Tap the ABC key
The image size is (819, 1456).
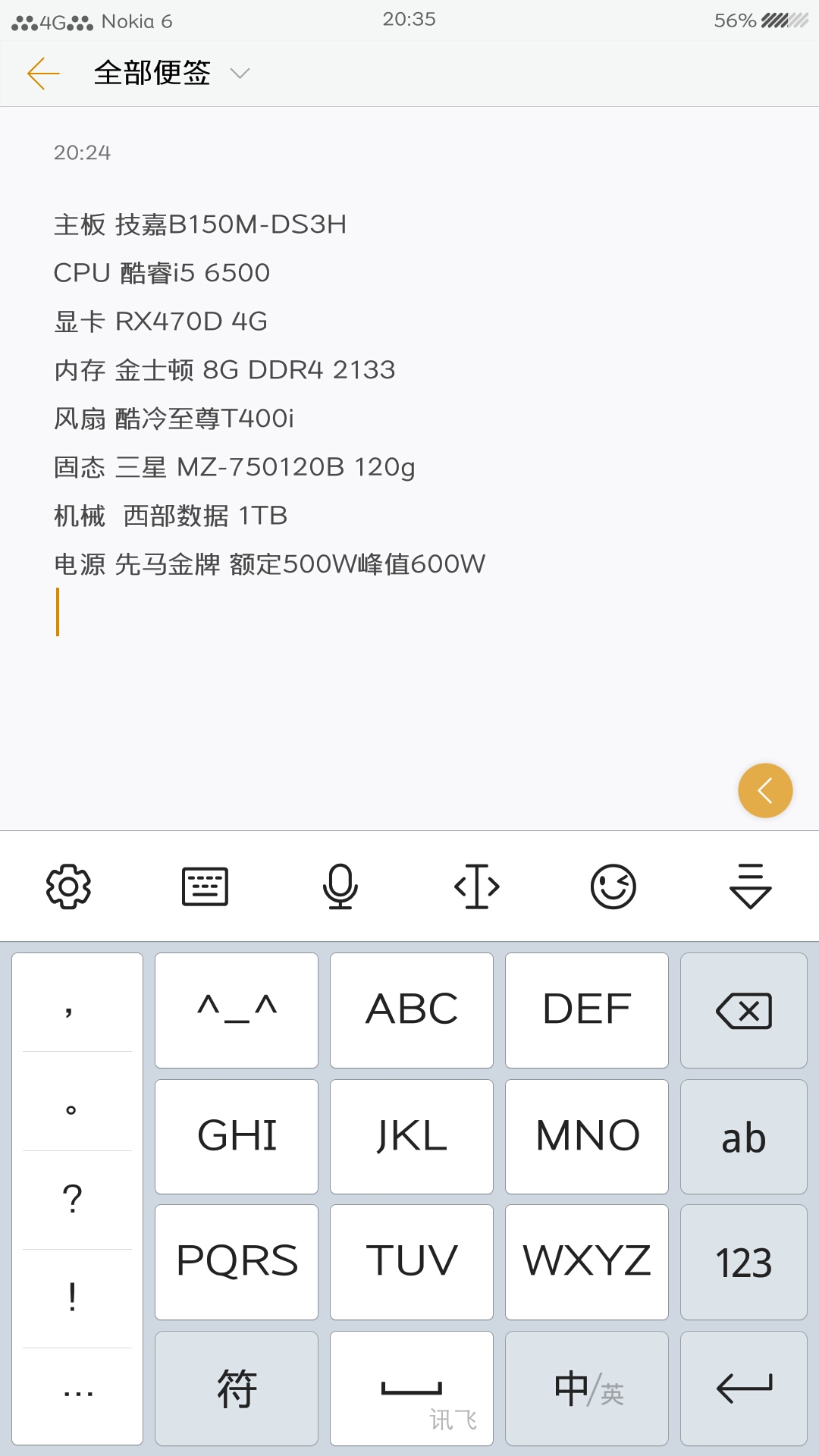pos(412,1011)
